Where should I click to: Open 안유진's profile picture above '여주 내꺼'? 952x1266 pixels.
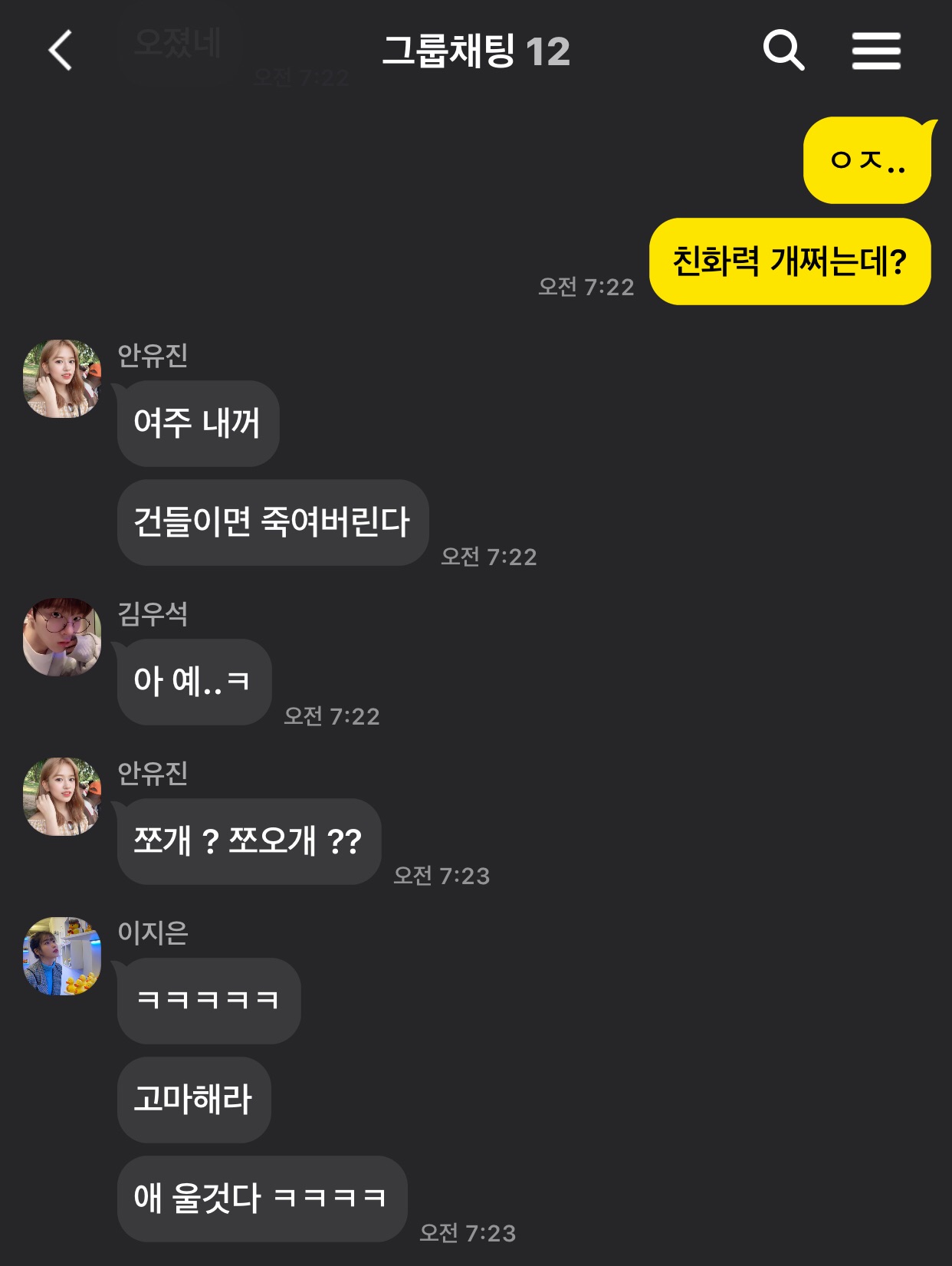62,379
